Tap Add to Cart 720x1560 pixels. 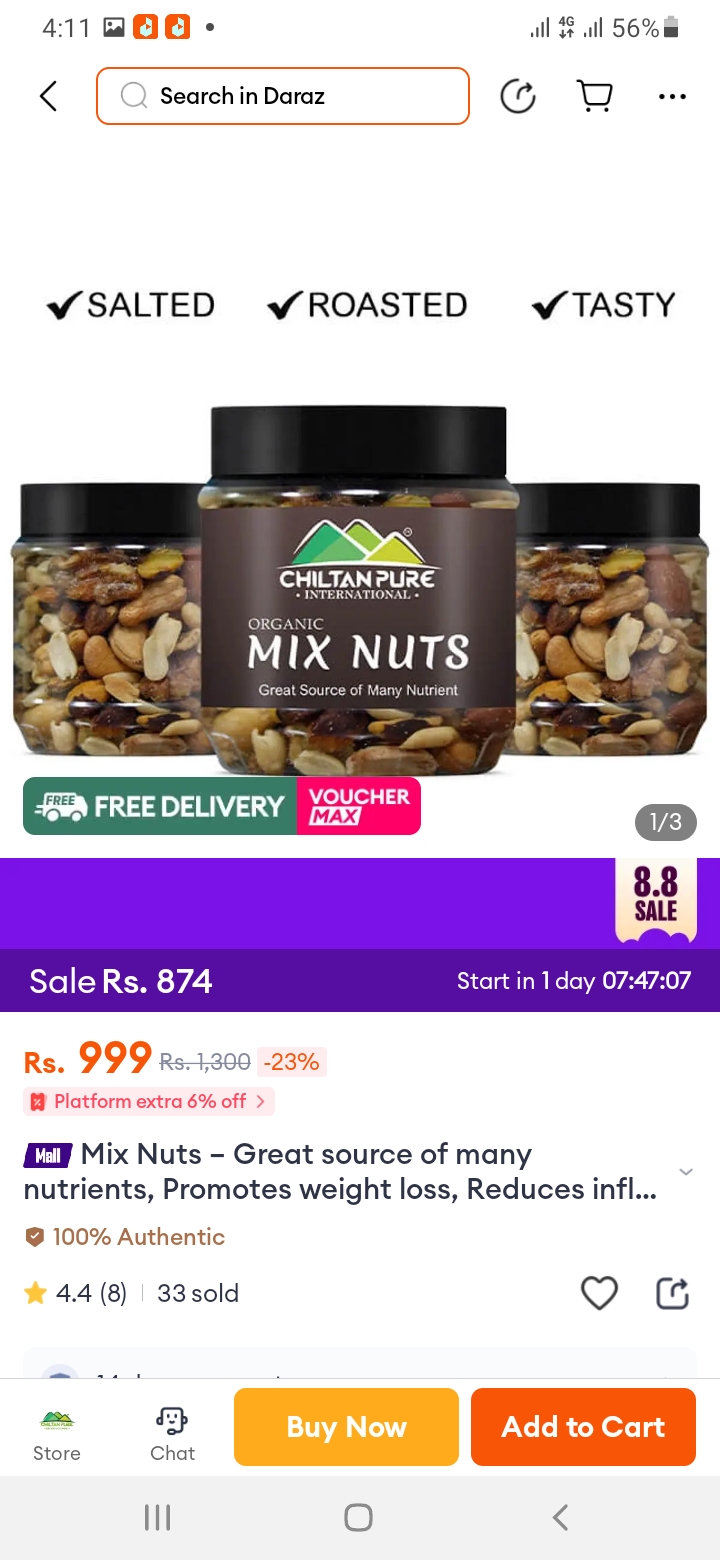click(x=583, y=1427)
